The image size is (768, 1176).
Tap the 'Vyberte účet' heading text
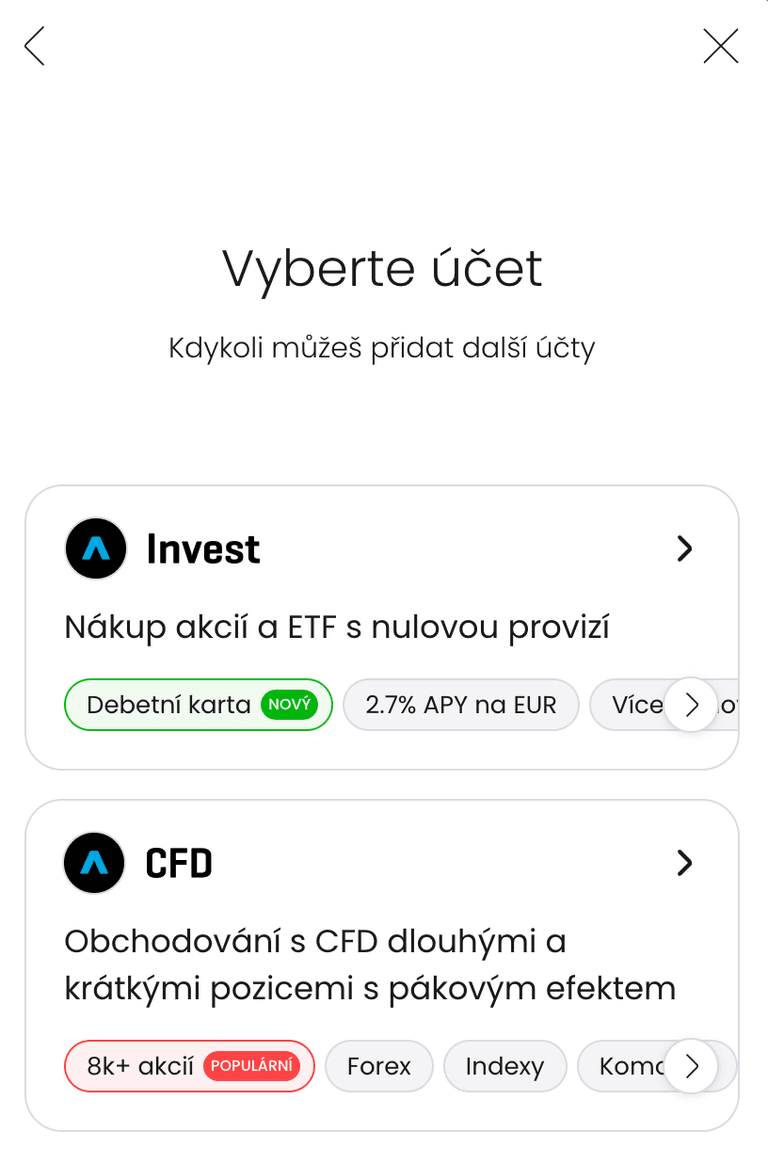pos(384,268)
